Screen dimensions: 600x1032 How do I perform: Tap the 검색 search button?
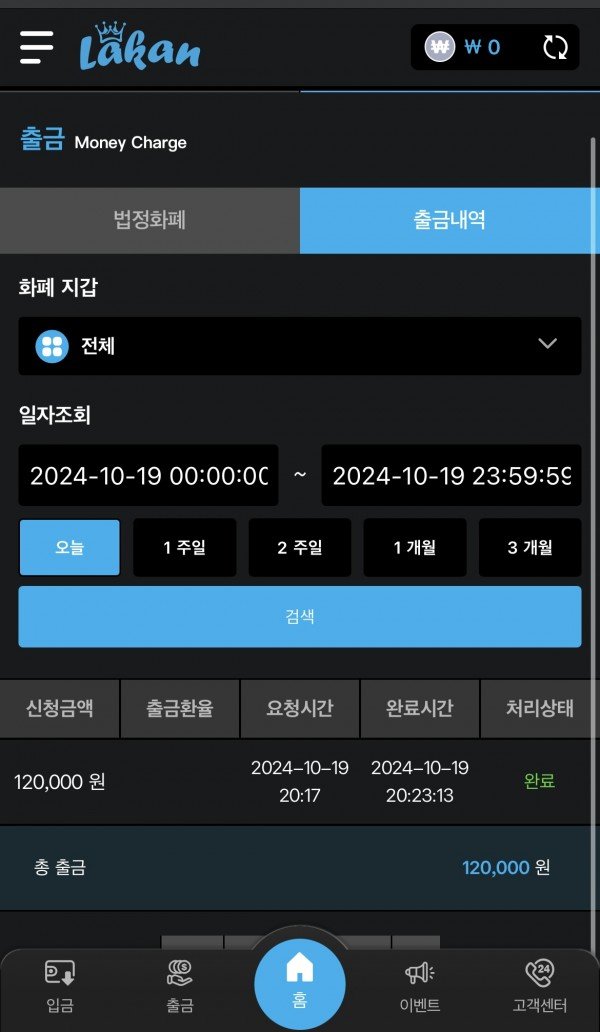300,616
